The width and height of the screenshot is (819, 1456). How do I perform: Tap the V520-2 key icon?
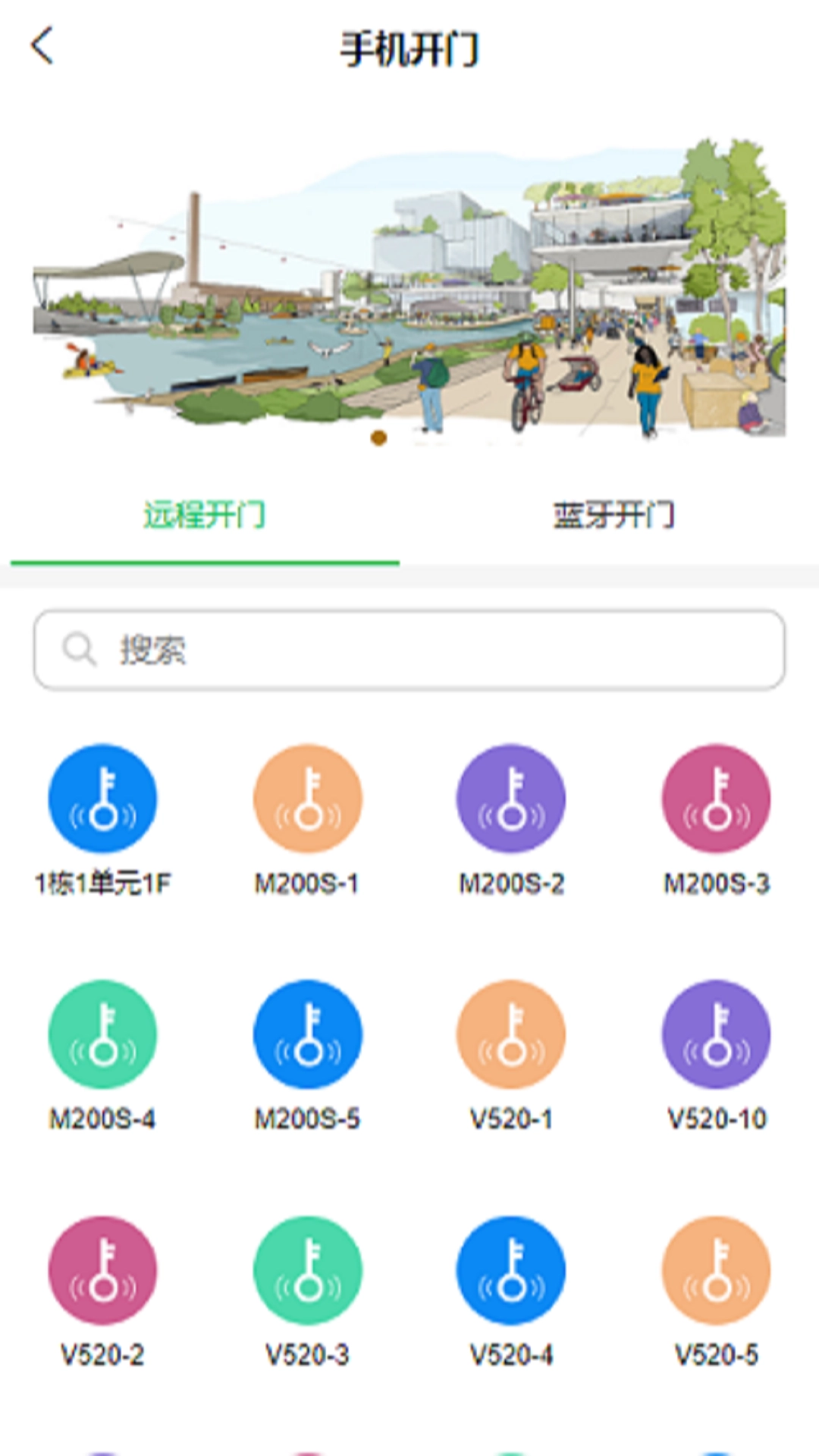point(102,1271)
